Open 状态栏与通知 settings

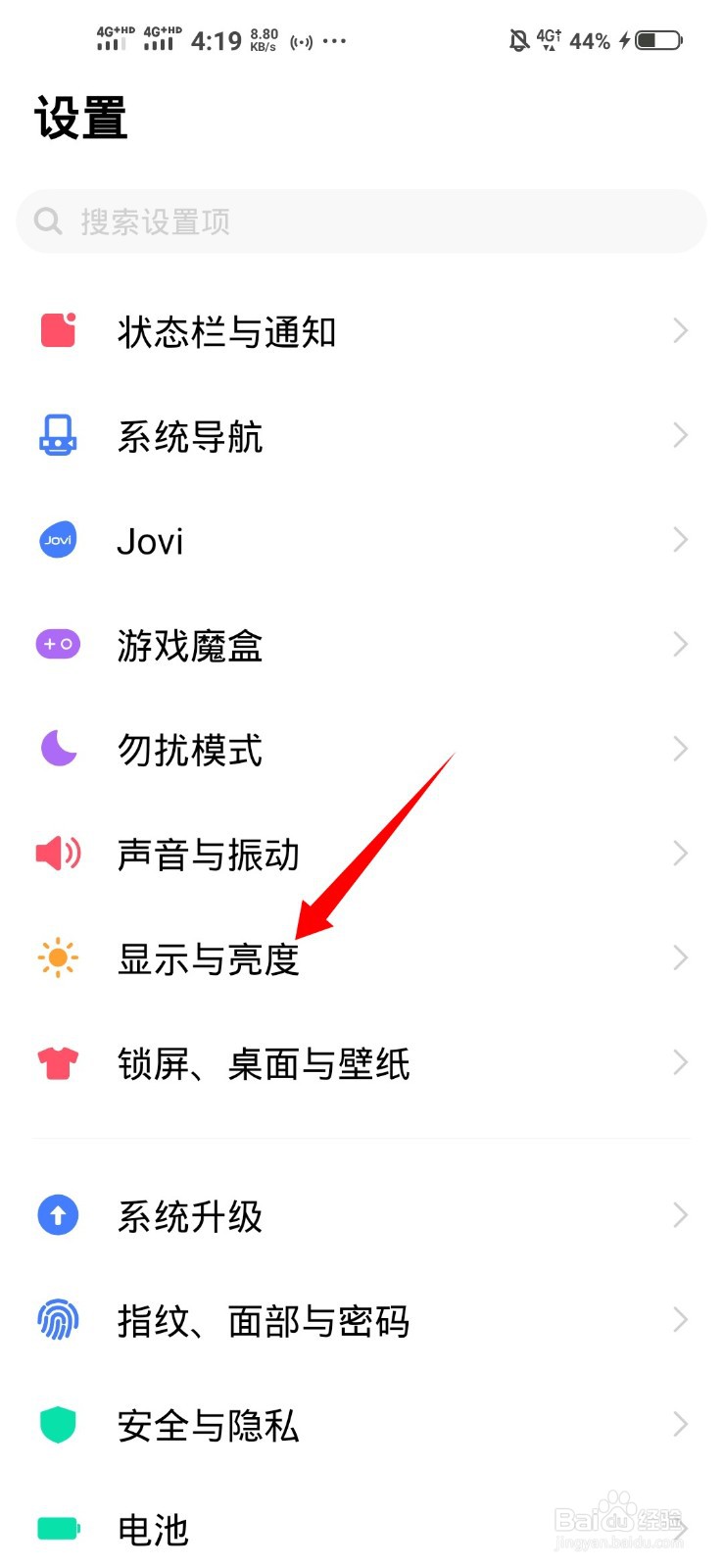[361, 331]
